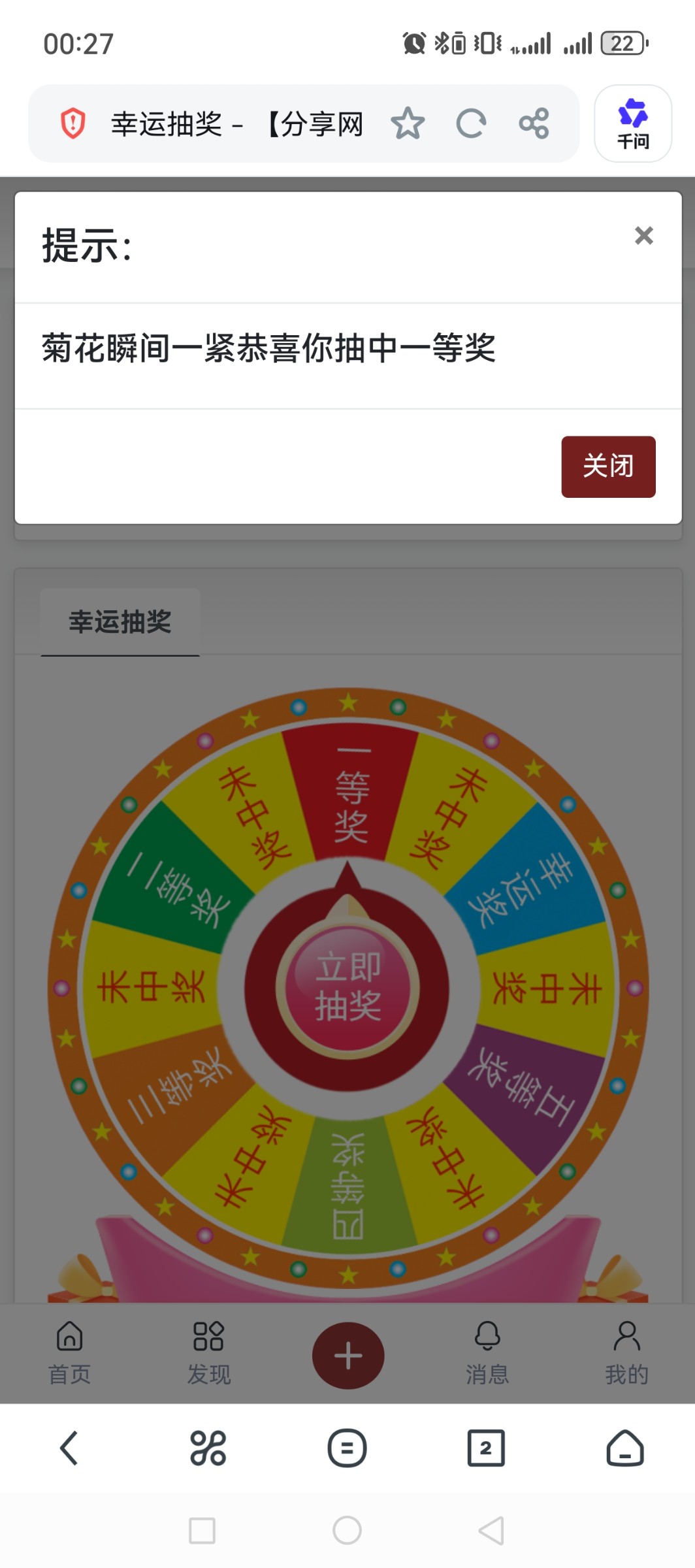Check the site security shield icon

click(73, 123)
